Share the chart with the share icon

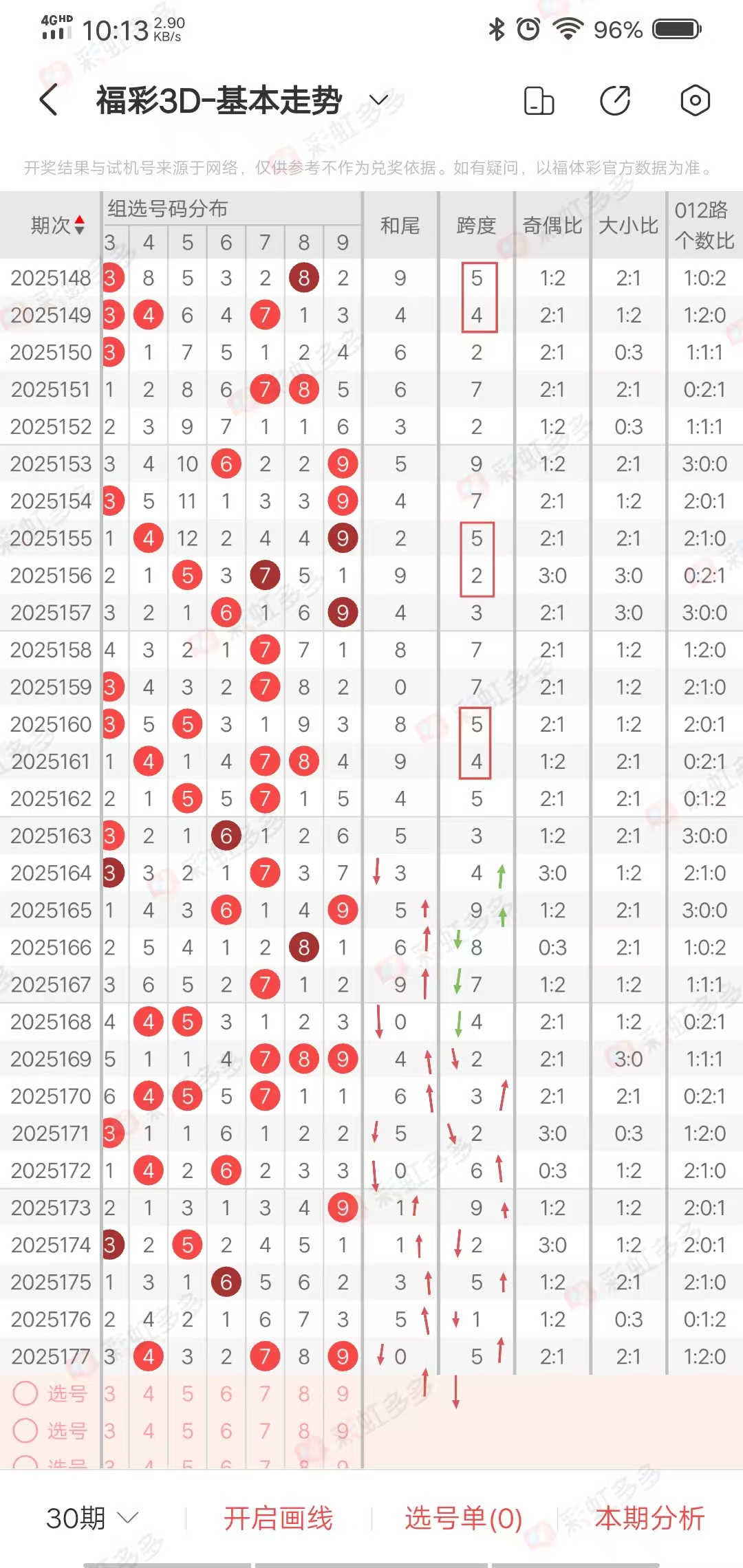click(x=615, y=100)
